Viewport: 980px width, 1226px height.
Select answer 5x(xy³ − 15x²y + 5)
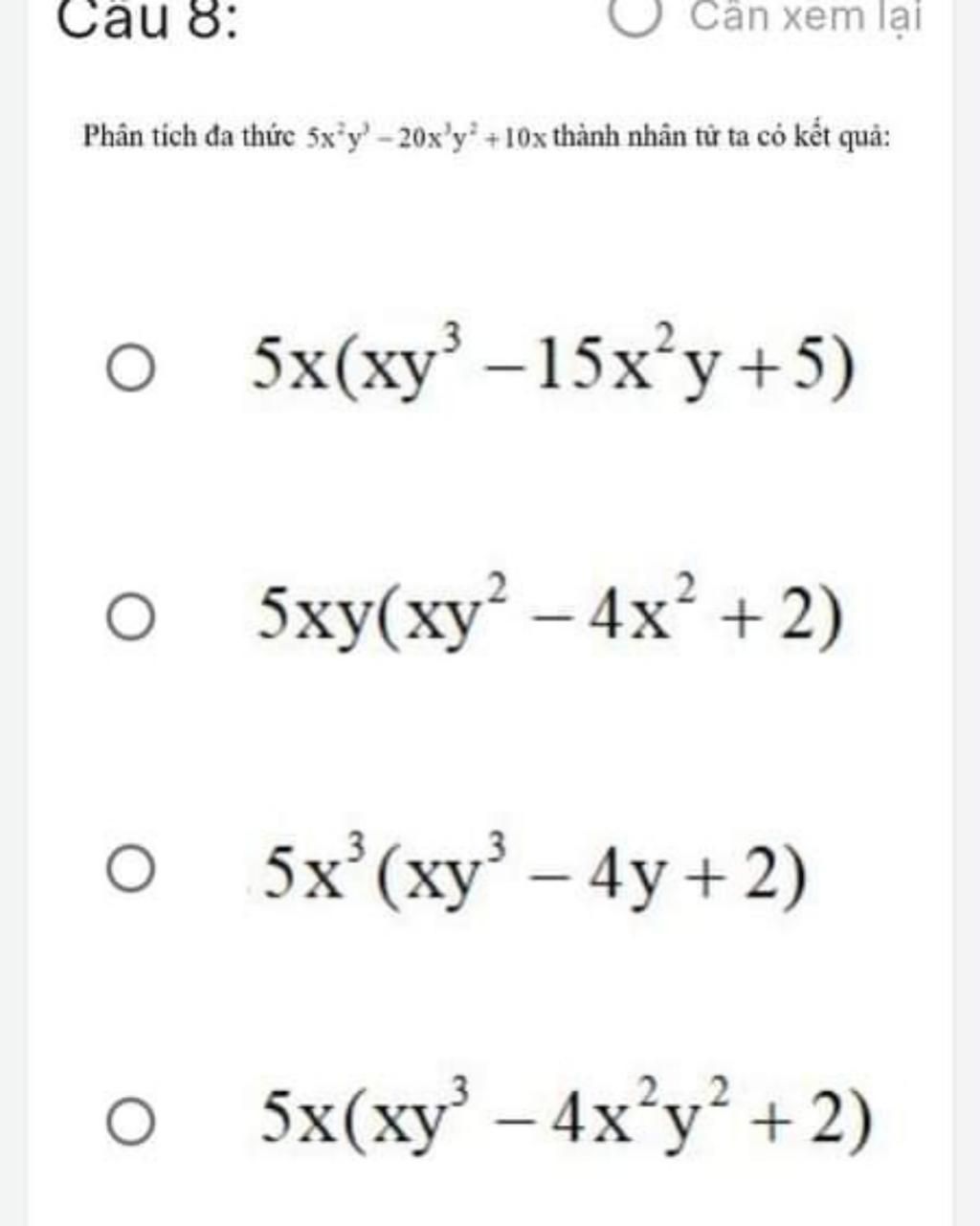[x=129, y=369]
